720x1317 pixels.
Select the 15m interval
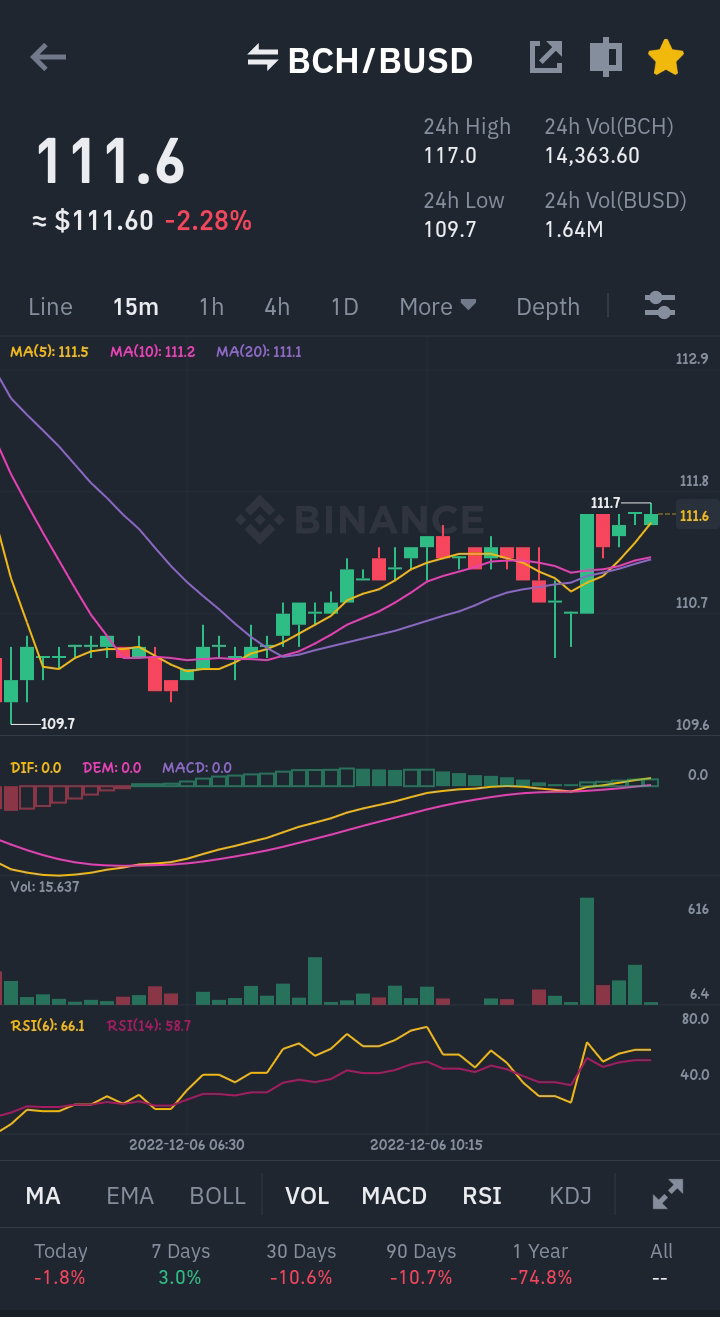135,307
